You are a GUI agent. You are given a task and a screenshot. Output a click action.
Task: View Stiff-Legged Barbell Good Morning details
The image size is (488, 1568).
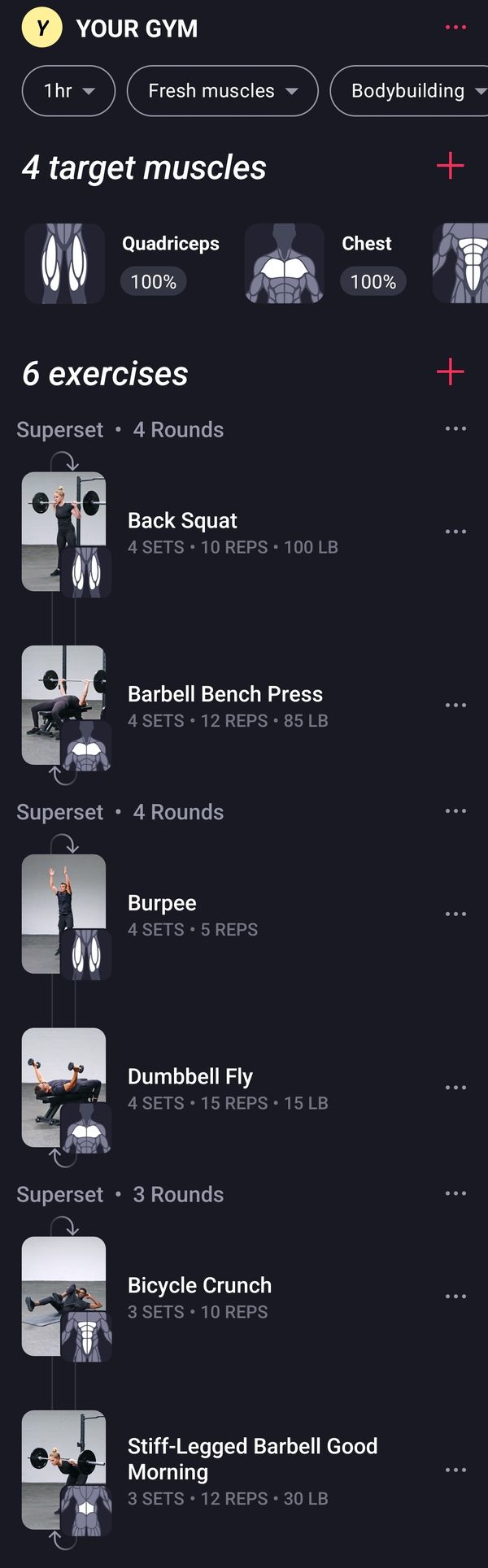252,1470
